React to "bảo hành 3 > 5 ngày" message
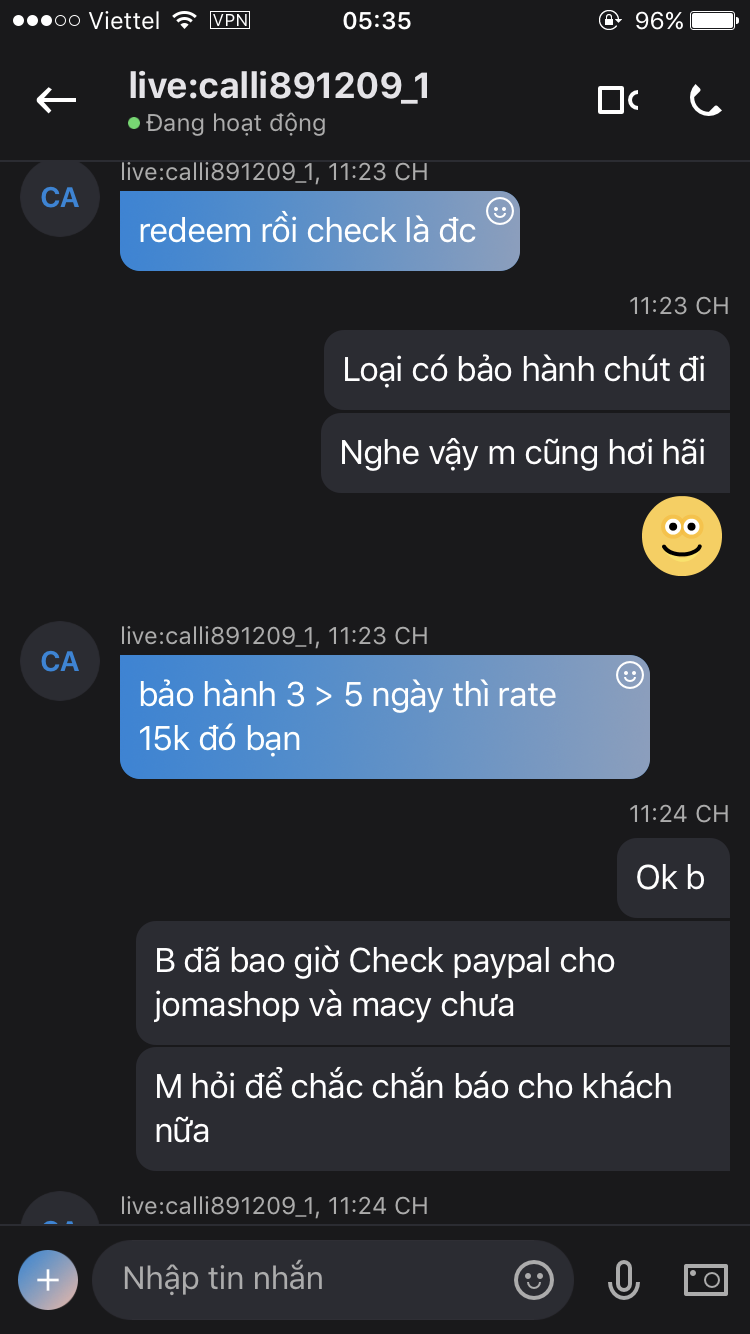This screenshot has height=1334, width=750. pos(629,675)
